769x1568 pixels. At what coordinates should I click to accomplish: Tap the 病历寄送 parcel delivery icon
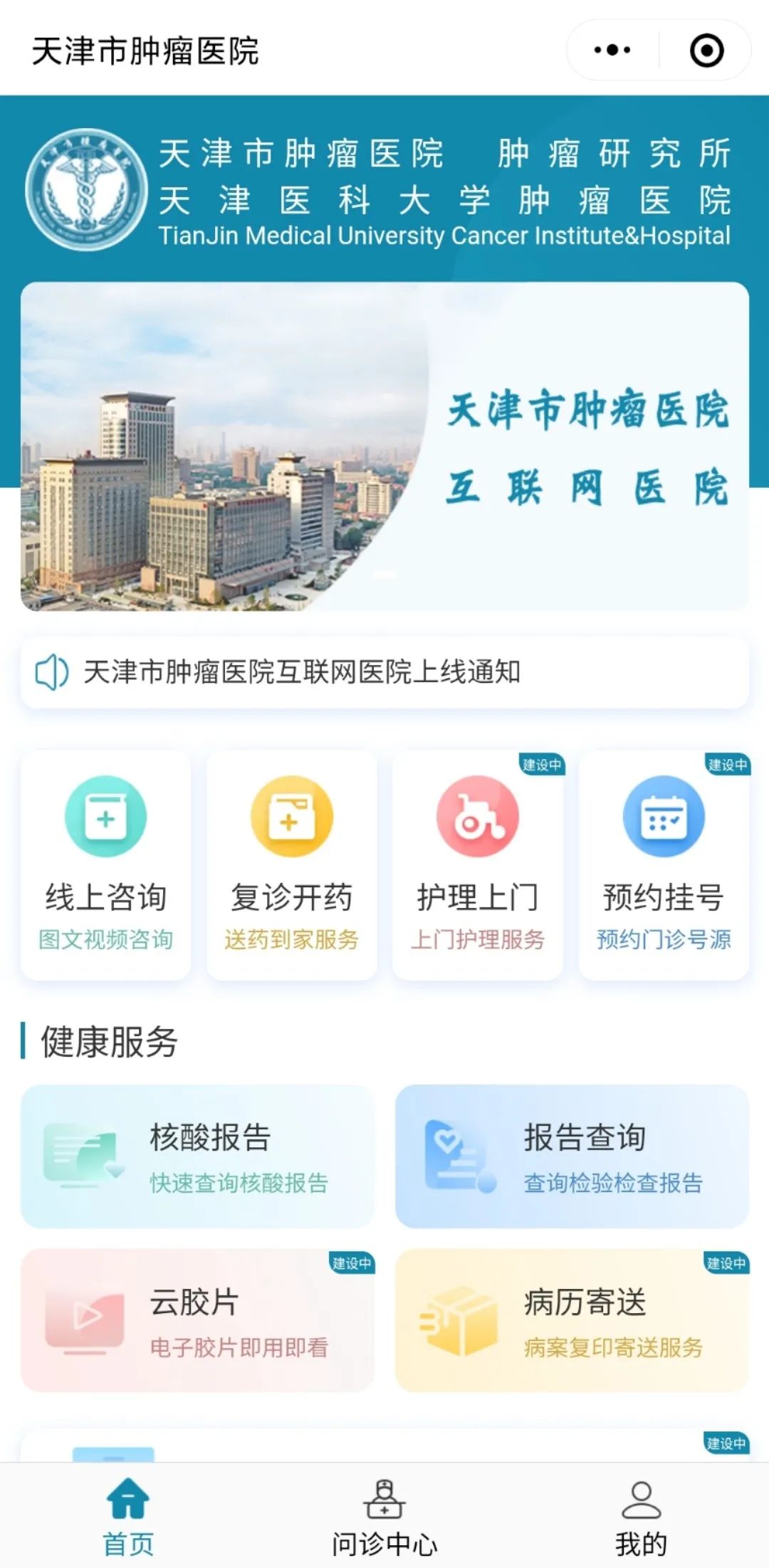[458, 1315]
